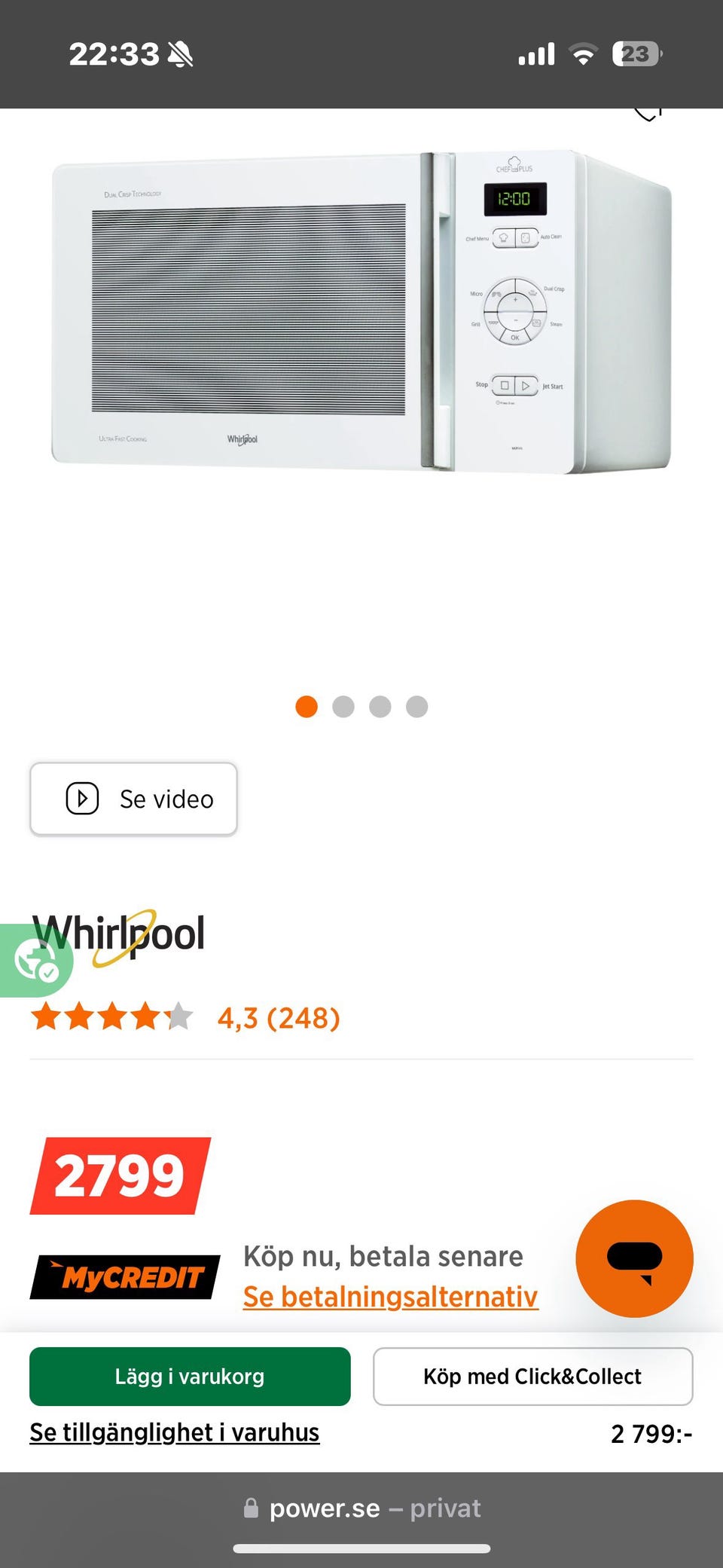
Task: Open the orange chat bubble
Action: [x=634, y=1258]
